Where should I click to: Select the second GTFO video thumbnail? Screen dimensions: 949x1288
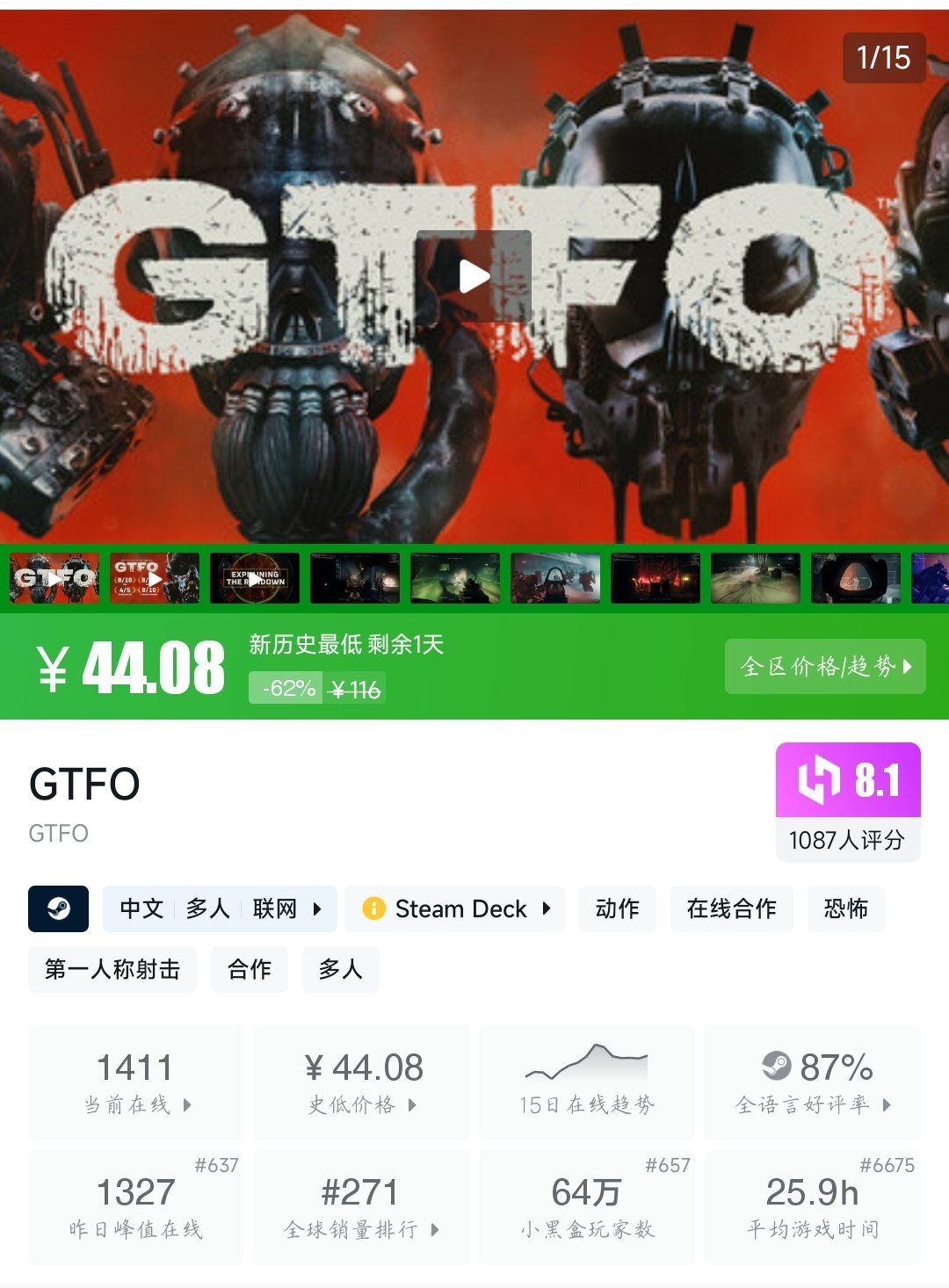(x=154, y=578)
